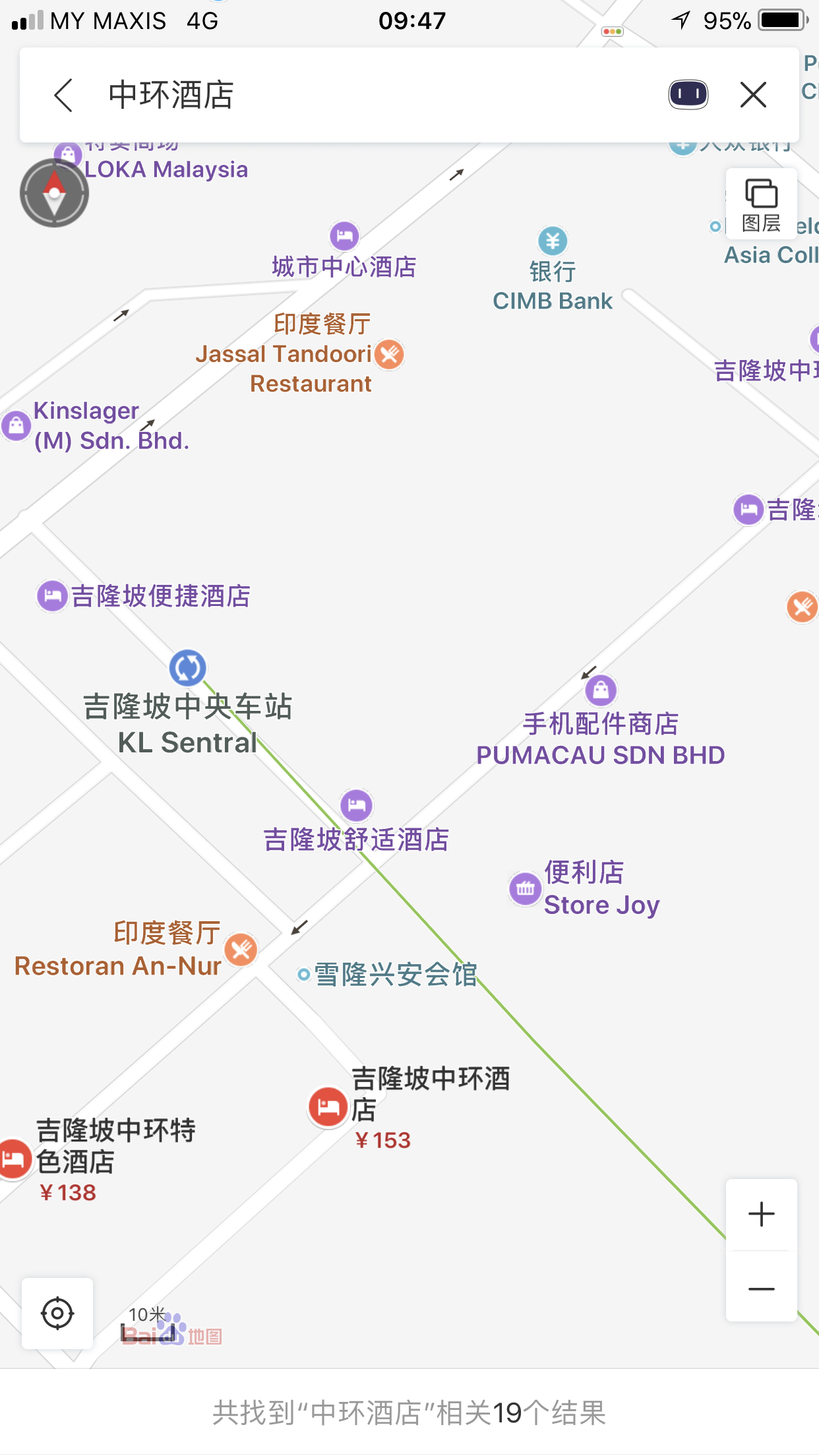Reset map orientation with the compass
819x1456 pixels.
pyautogui.click(x=54, y=193)
